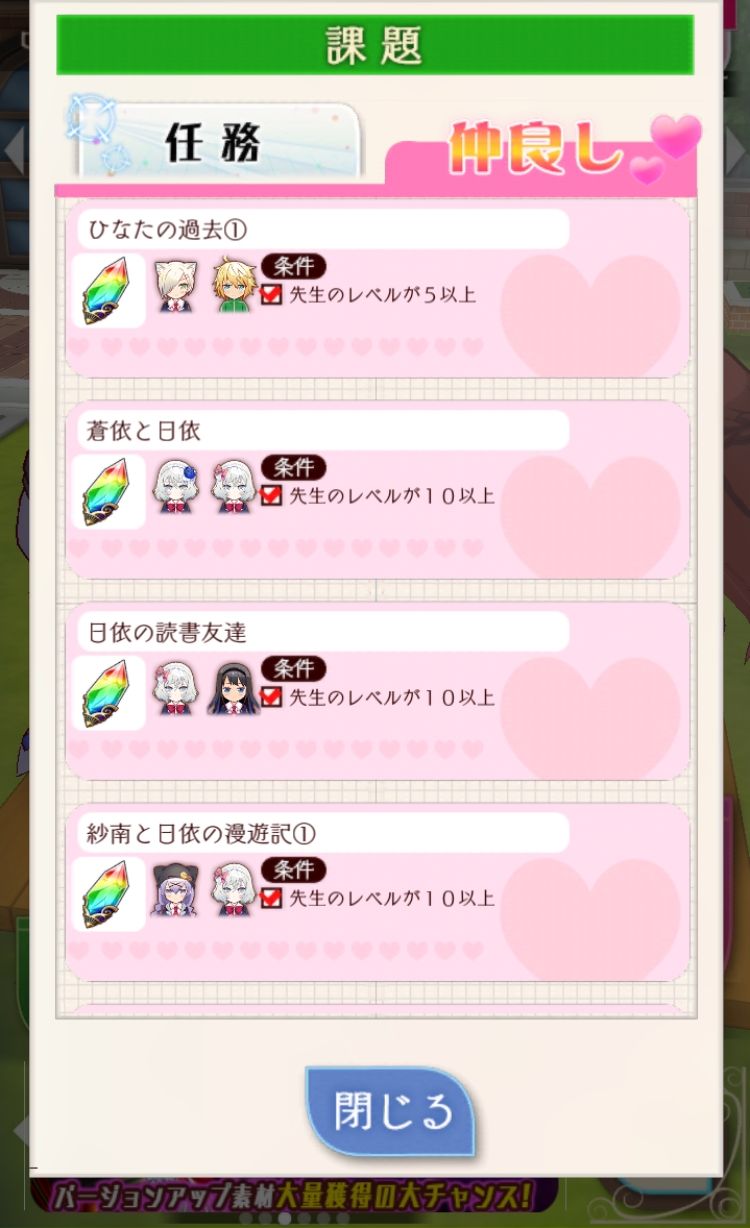Select the 日依の読書友達 quest card
This screenshot has width=750, height=1228.
click(377, 691)
